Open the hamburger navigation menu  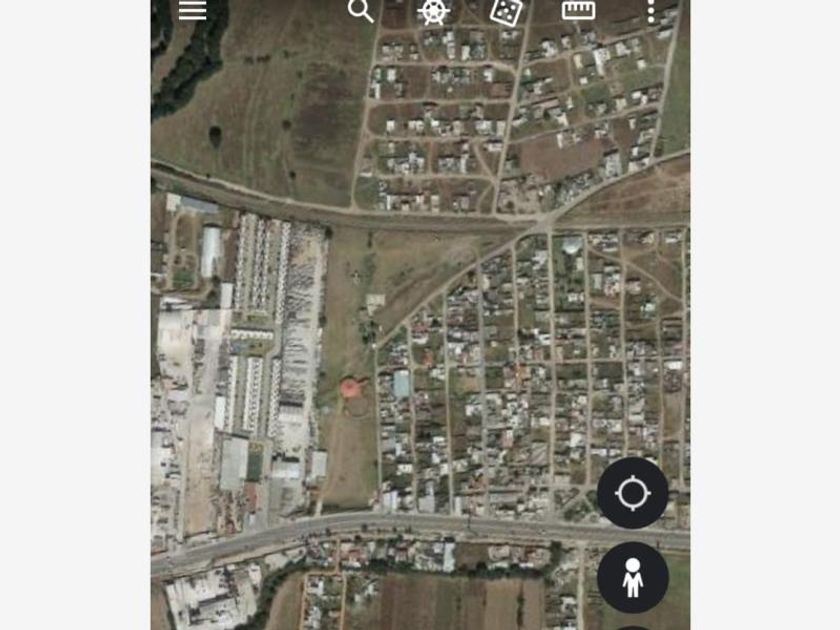pos(192,10)
